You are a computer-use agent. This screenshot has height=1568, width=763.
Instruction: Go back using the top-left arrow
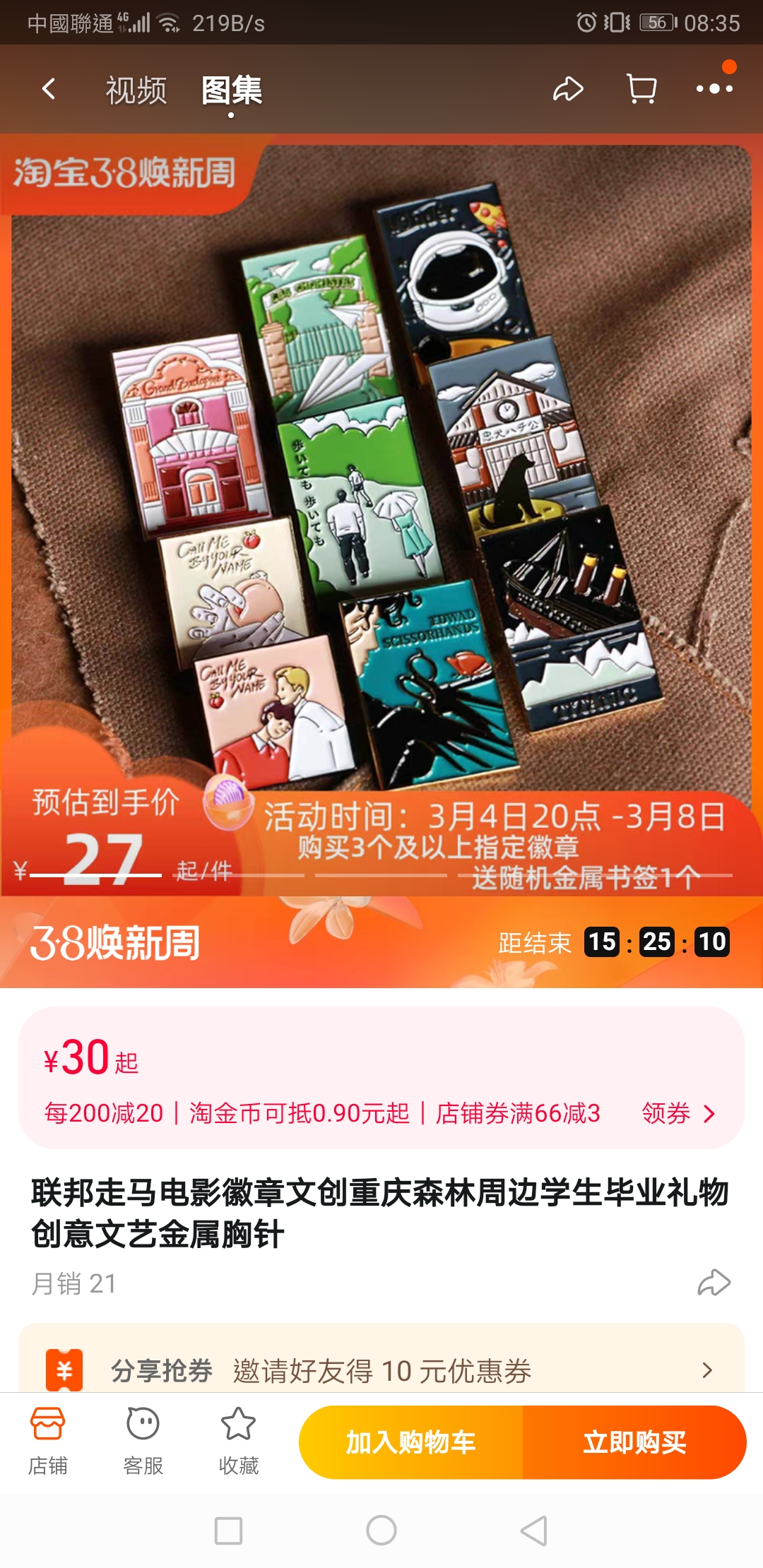point(49,90)
